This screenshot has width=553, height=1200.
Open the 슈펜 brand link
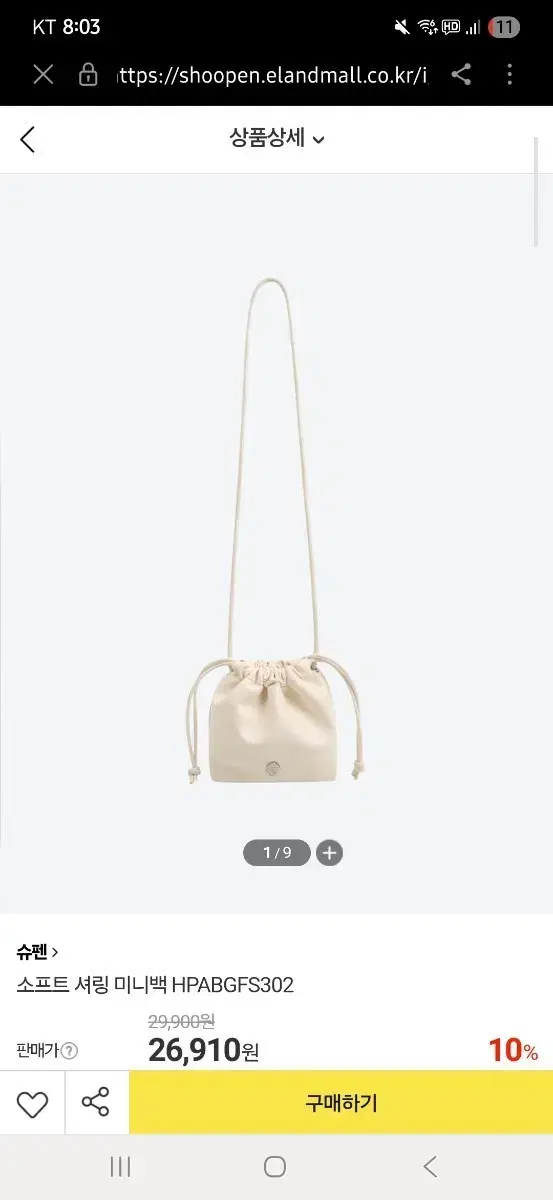click(x=37, y=951)
